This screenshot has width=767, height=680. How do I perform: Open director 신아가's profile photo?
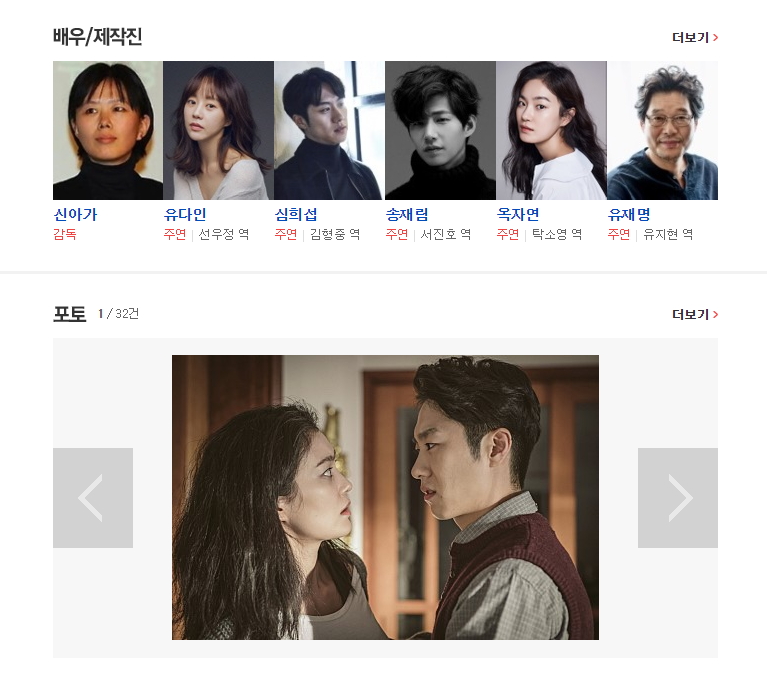click(x=108, y=131)
